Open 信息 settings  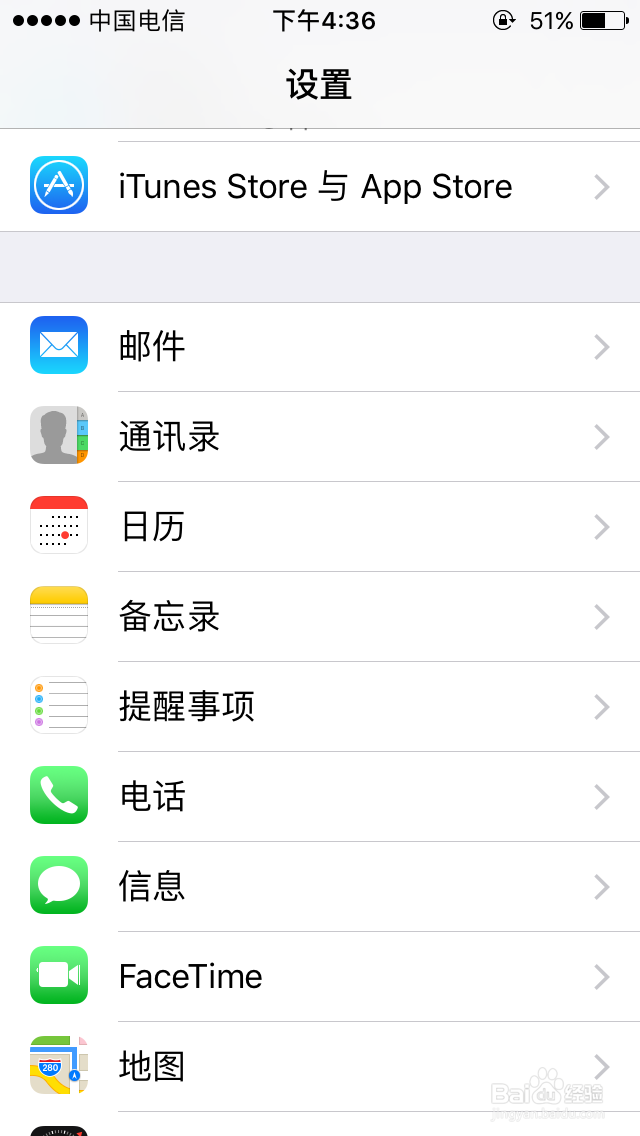[x=320, y=887]
